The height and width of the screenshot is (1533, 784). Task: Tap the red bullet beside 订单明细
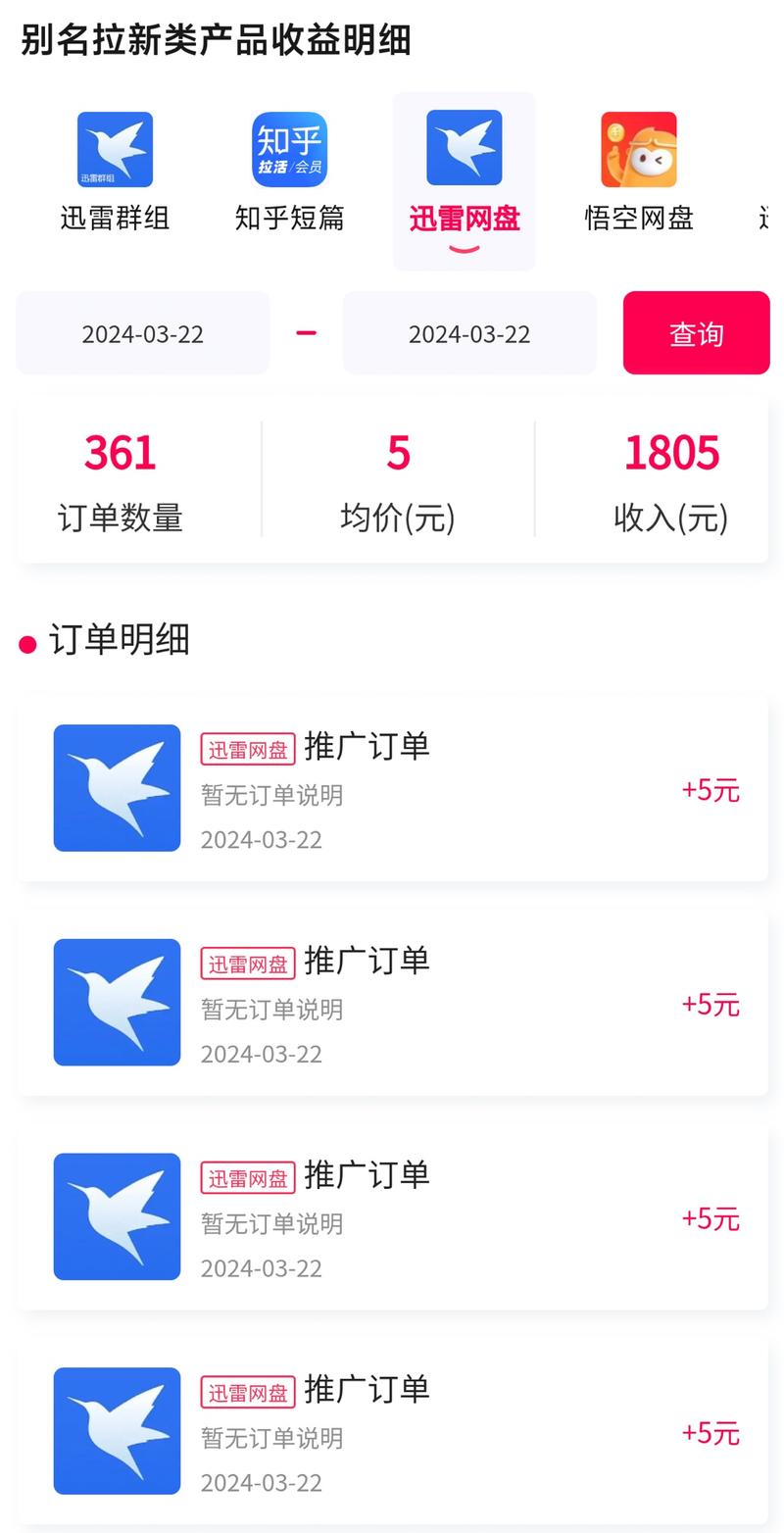coord(25,639)
